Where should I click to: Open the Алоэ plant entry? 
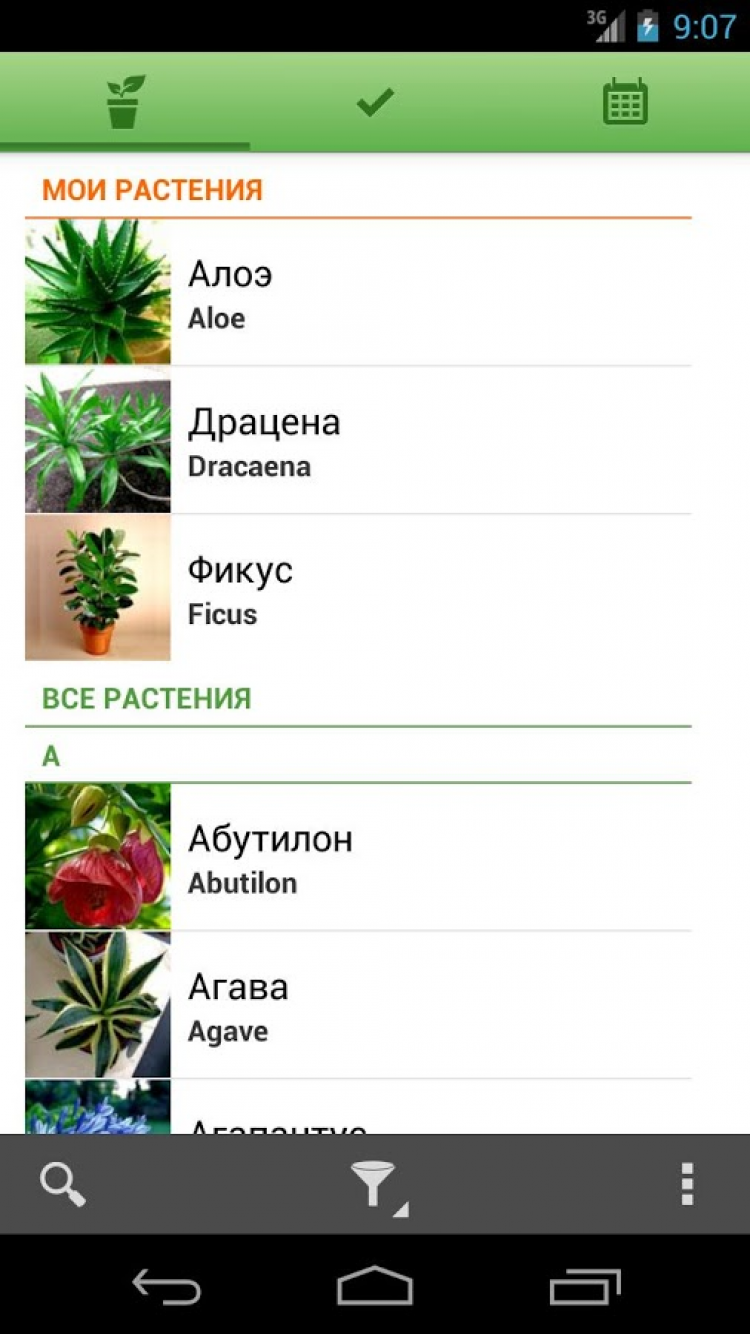coord(358,292)
